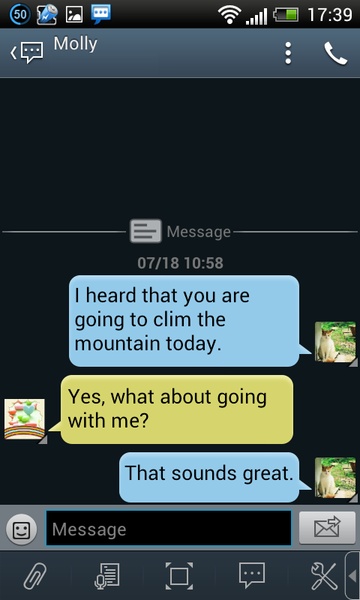This screenshot has height=600, width=360.
Task: Call Molly with the phone icon
Action: click(336, 53)
